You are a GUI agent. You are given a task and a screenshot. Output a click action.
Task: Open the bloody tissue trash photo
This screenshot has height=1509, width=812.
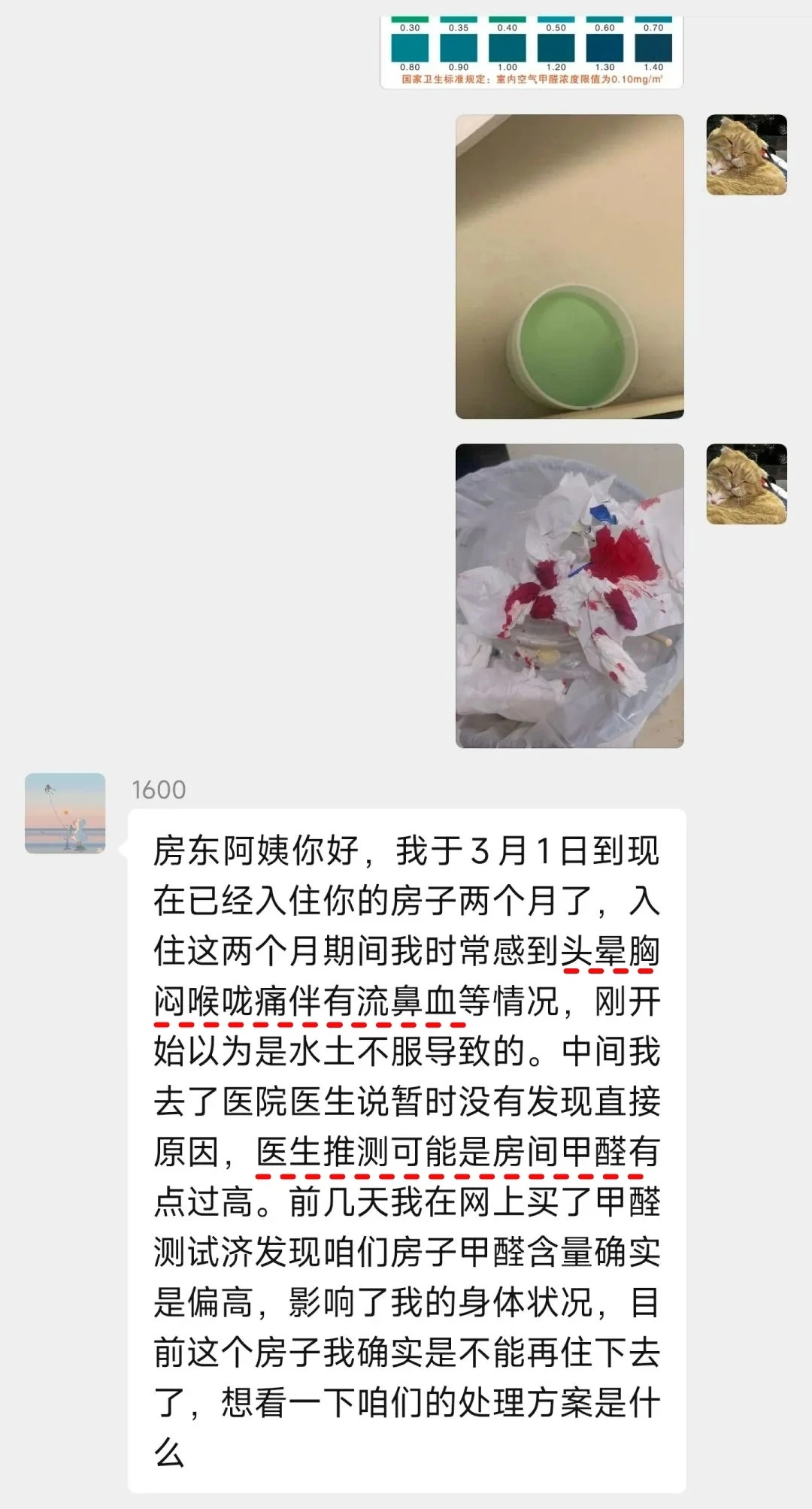coord(569,595)
